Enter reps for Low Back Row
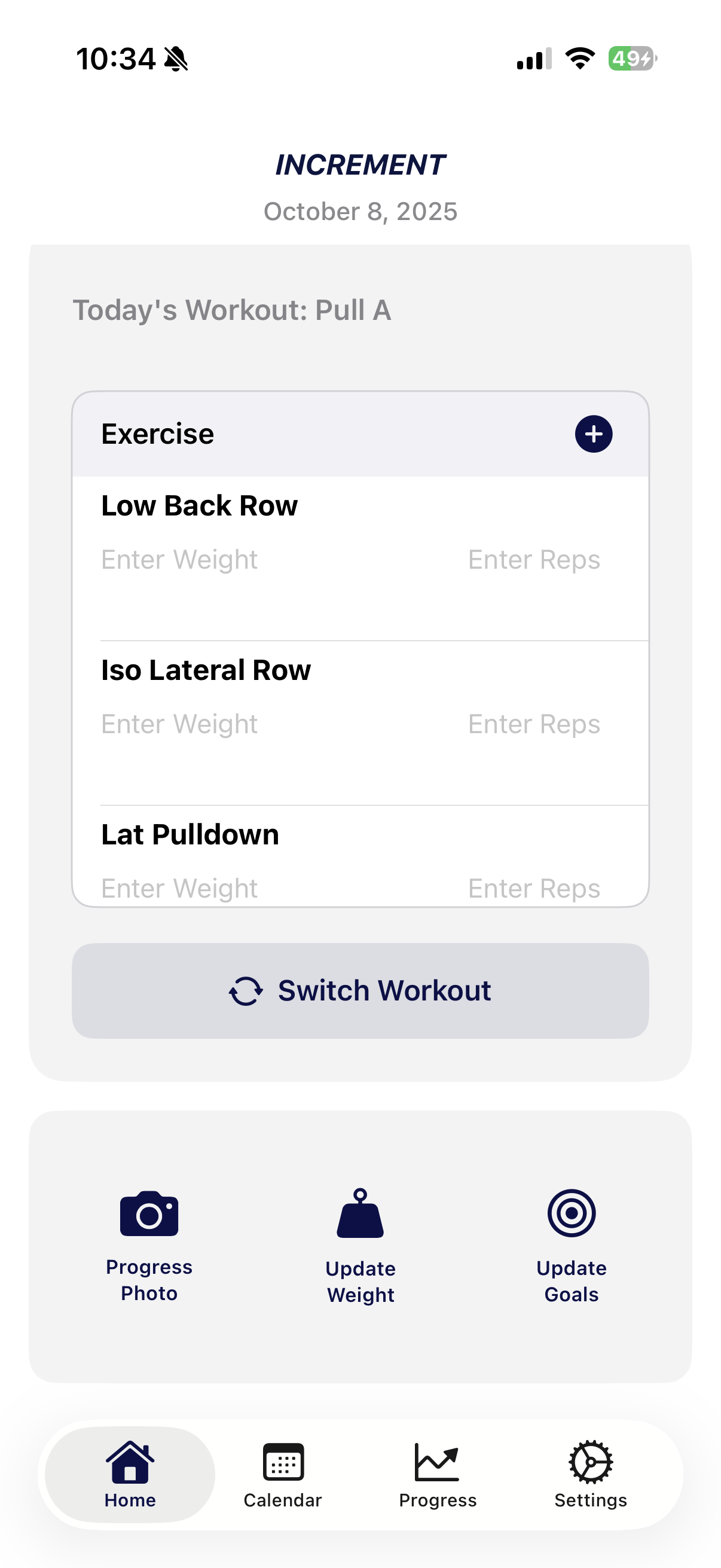The width and height of the screenshot is (721, 1568). [x=534, y=560]
